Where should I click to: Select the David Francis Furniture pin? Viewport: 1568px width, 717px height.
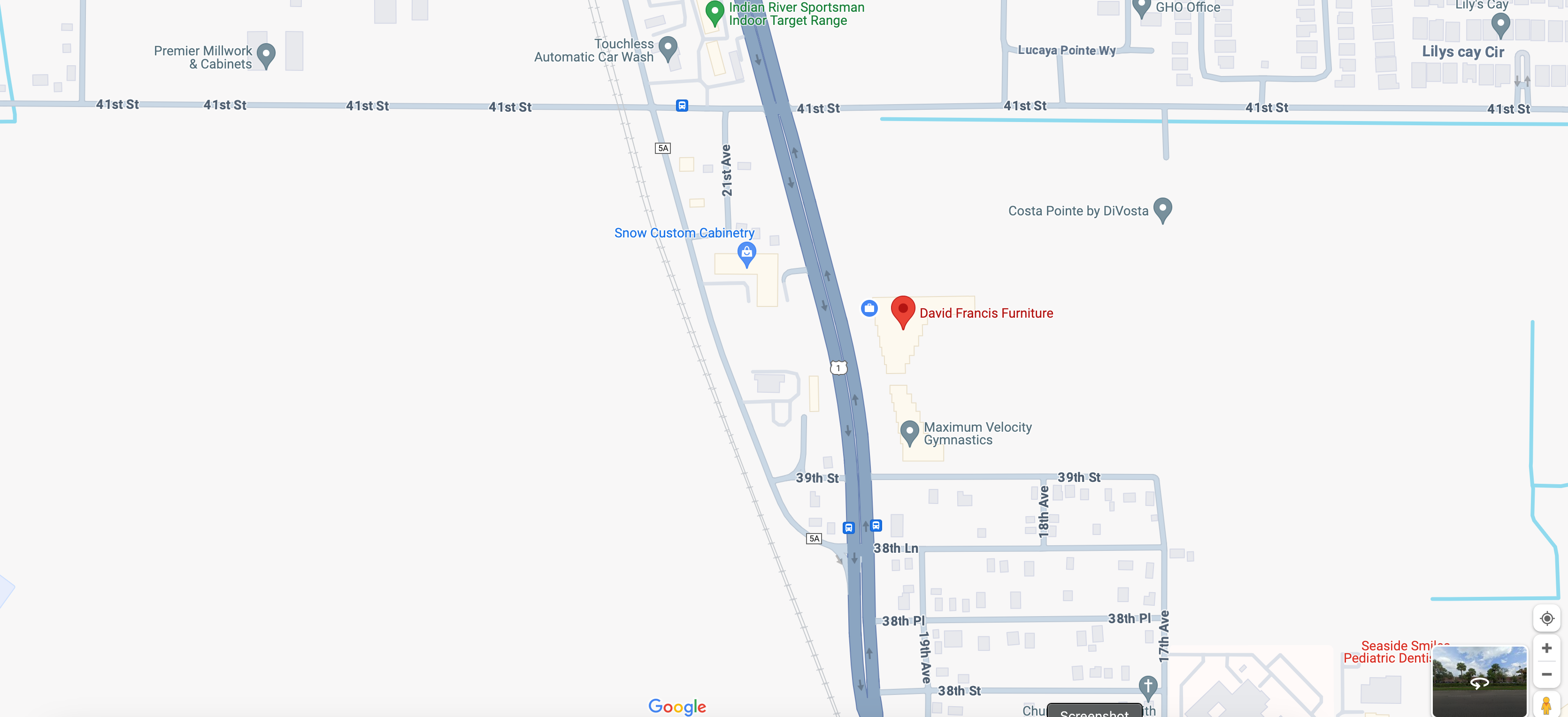[x=903, y=311]
